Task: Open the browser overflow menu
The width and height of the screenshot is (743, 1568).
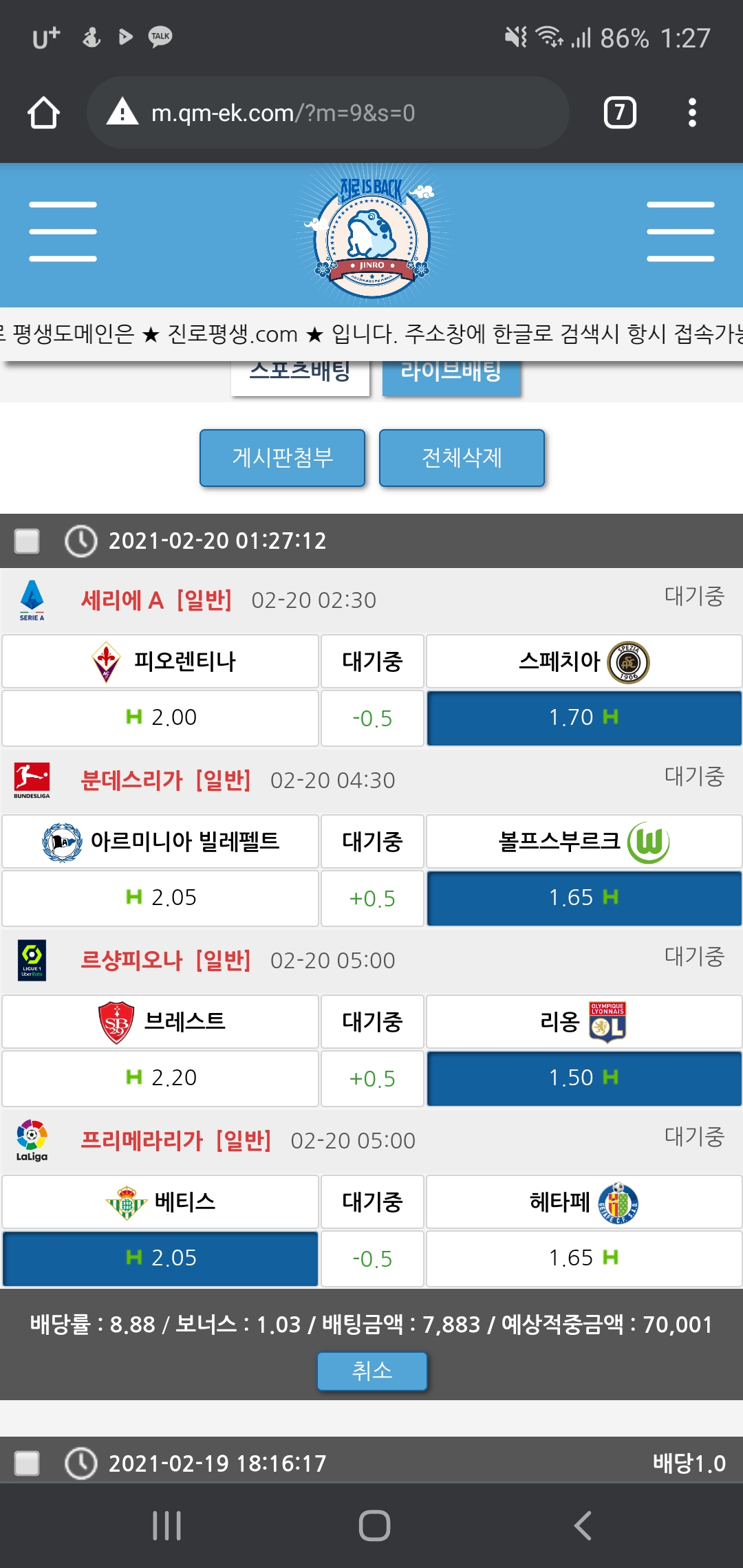Action: point(692,113)
